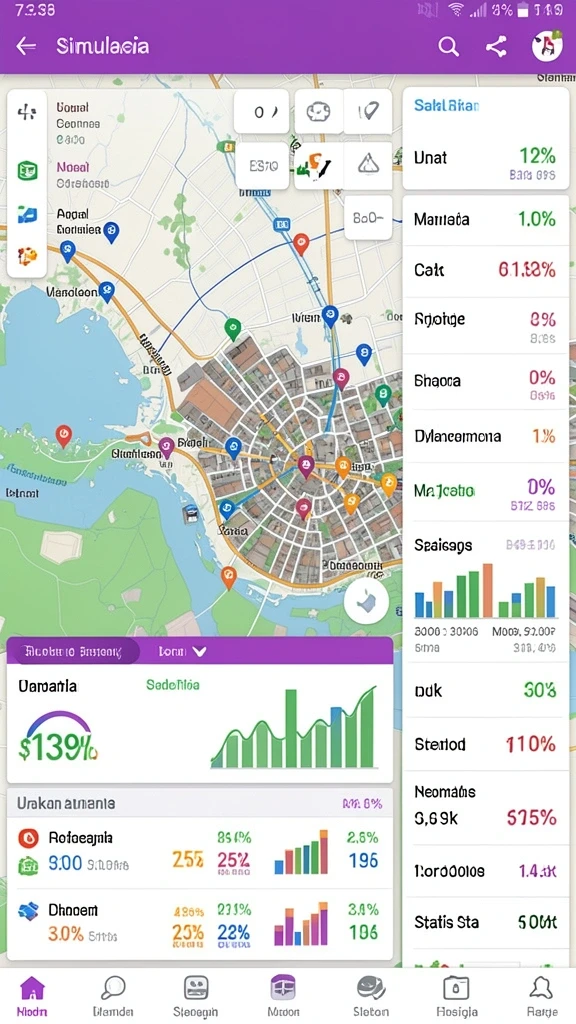Open the Cak row in the side panel
This screenshot has height=1024, width=576.
485,270
